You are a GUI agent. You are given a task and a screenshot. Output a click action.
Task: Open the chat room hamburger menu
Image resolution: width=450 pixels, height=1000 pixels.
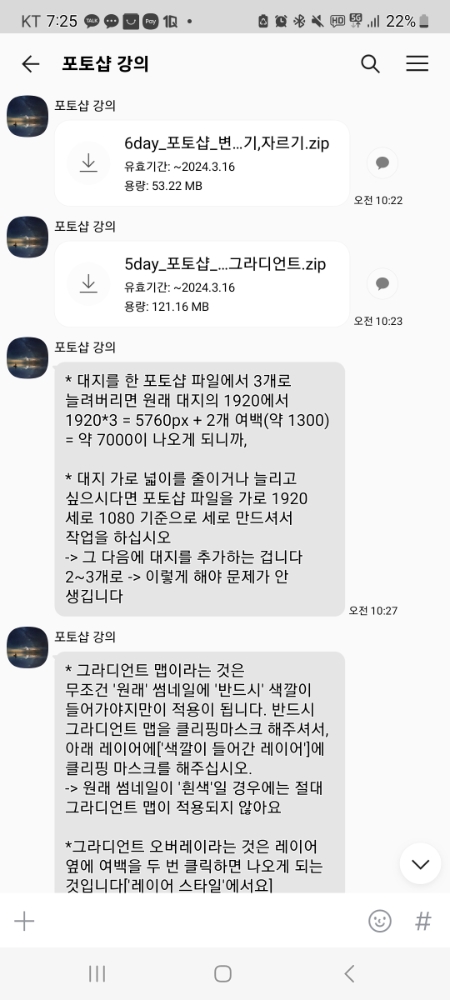point(417,64)
